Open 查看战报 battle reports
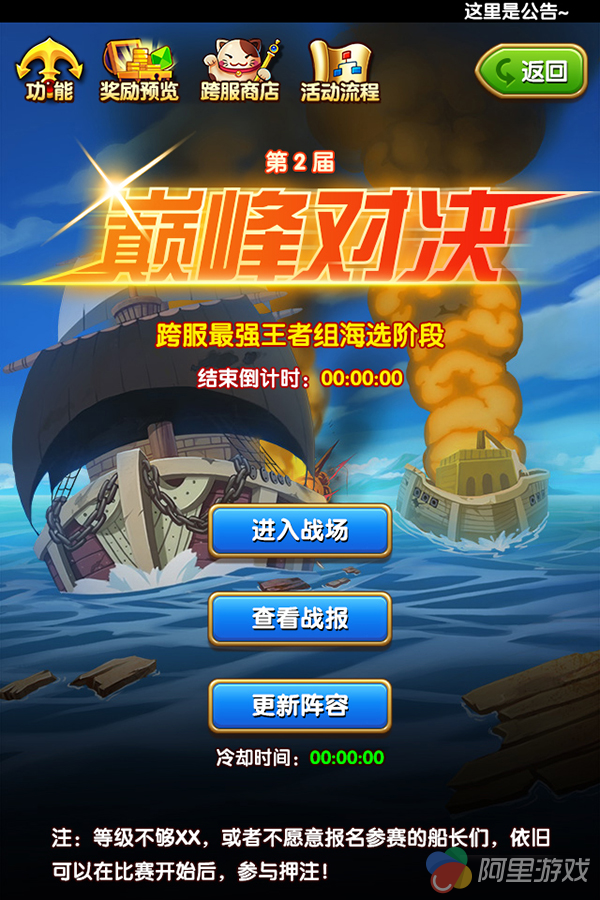The height and width of the screenshot is (900, 600). pyautogui.click(x=299, y=619)
